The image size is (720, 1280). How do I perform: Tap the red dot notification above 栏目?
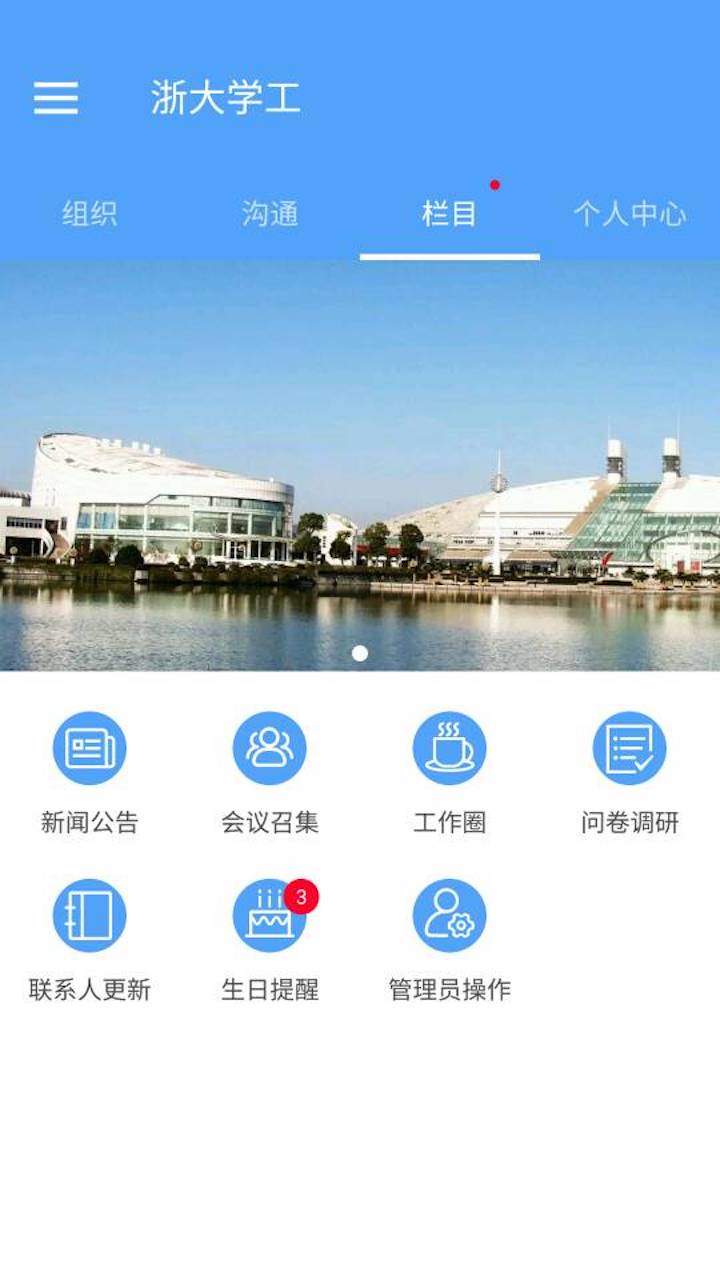(x=493, y=183)
